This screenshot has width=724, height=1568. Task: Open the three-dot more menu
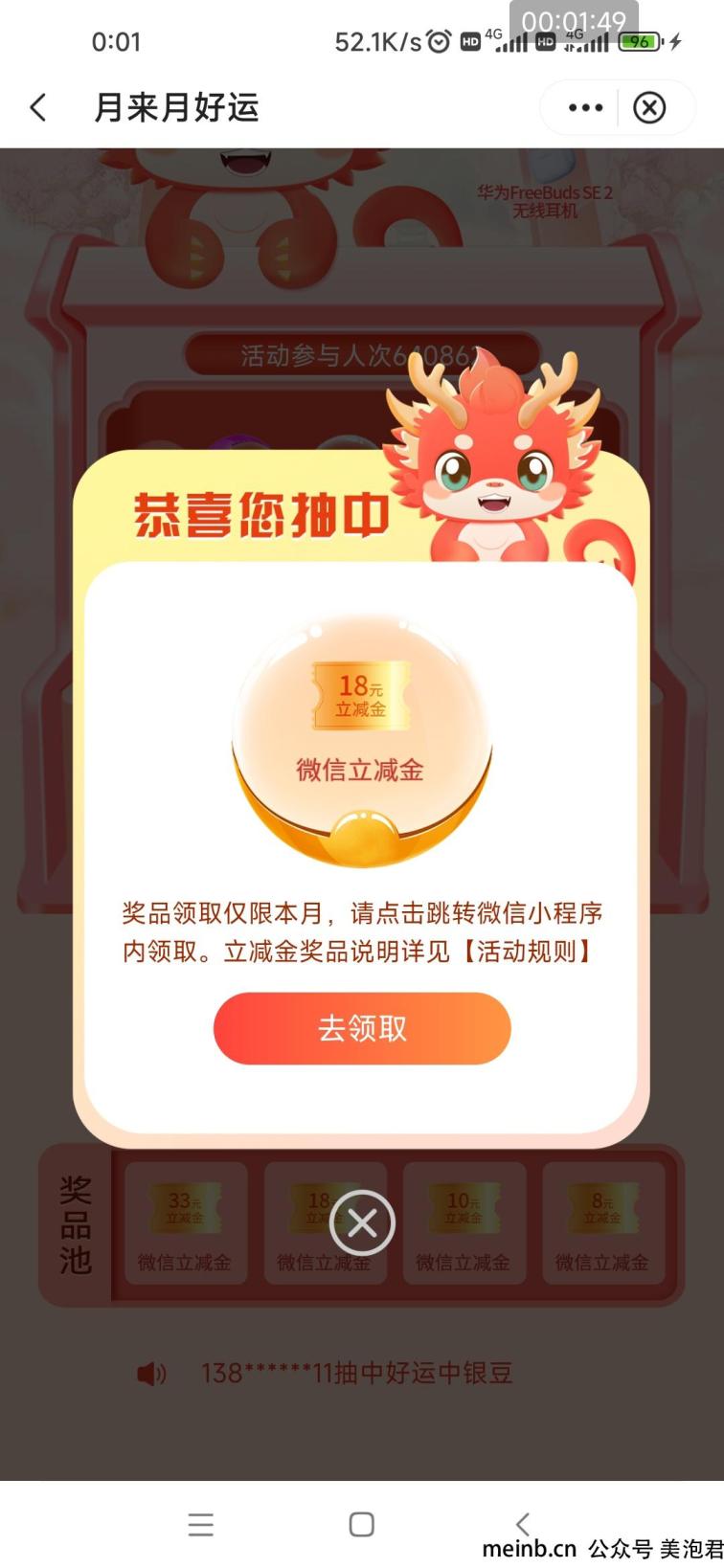click(x=585, y=107)
